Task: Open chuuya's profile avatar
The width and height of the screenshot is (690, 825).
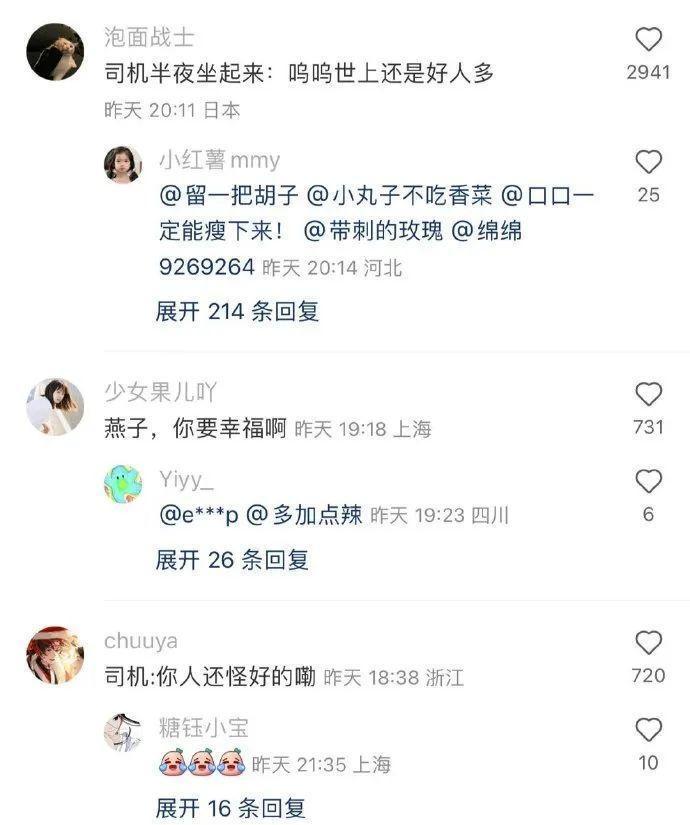Action: point(54,655)
